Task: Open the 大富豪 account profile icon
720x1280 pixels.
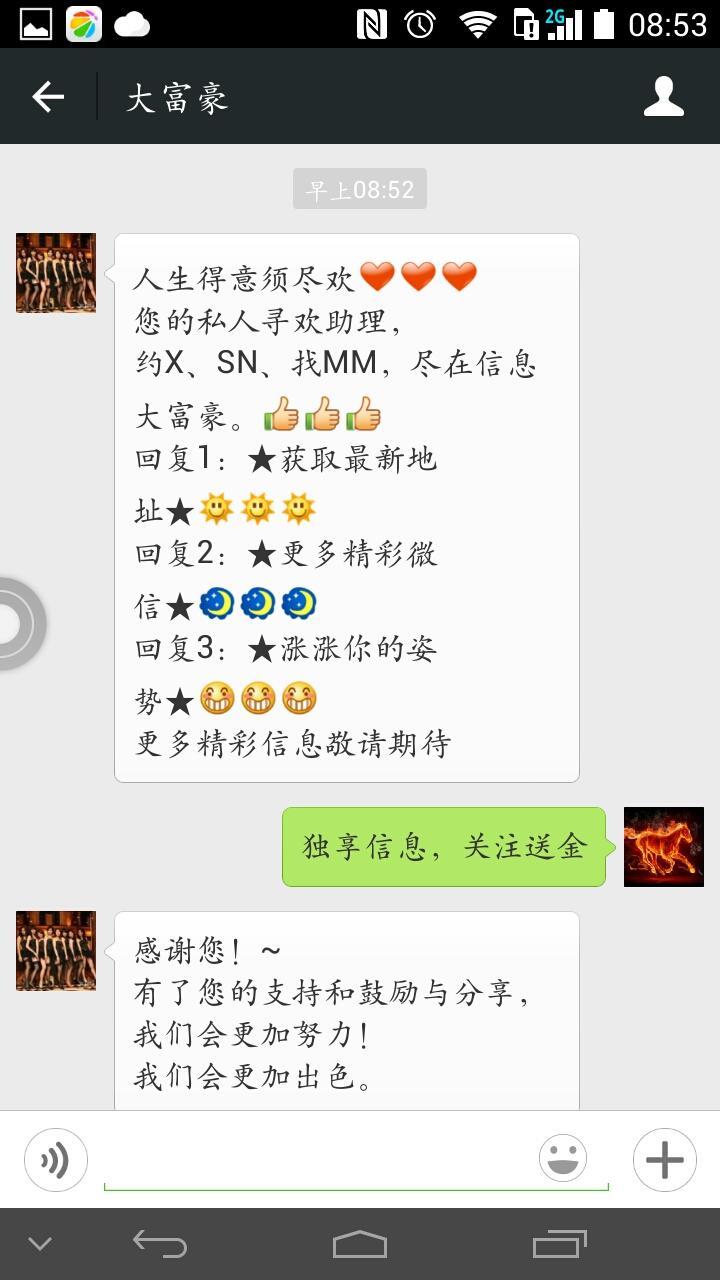Action: 663,97
